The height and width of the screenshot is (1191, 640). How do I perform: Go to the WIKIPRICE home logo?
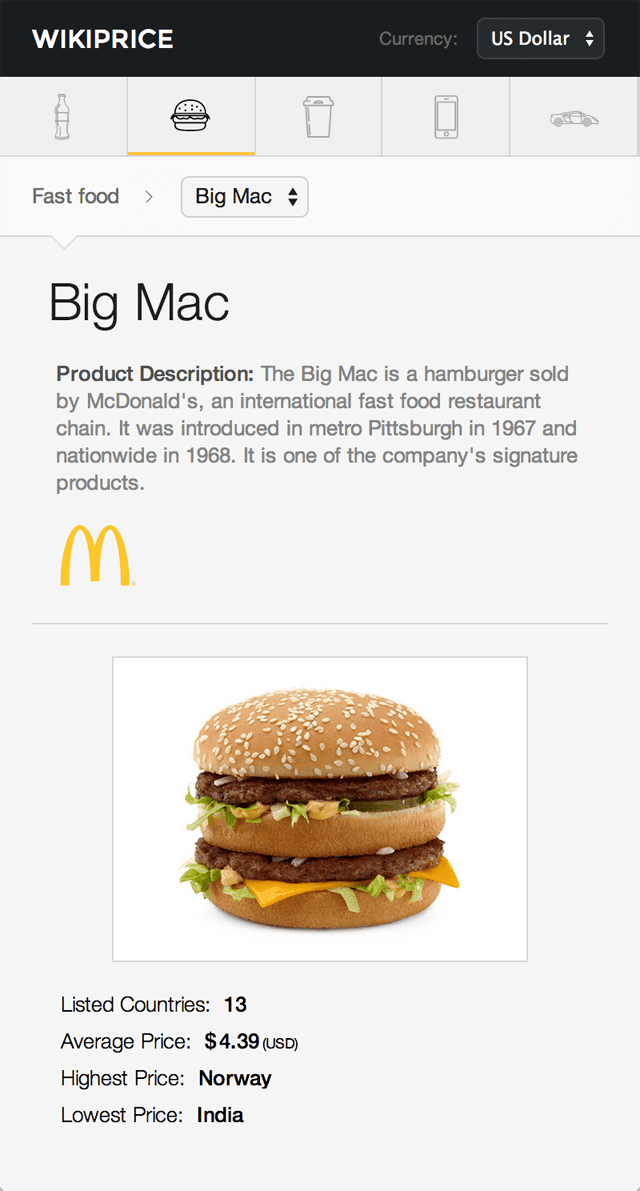click(x=103, y=39)
